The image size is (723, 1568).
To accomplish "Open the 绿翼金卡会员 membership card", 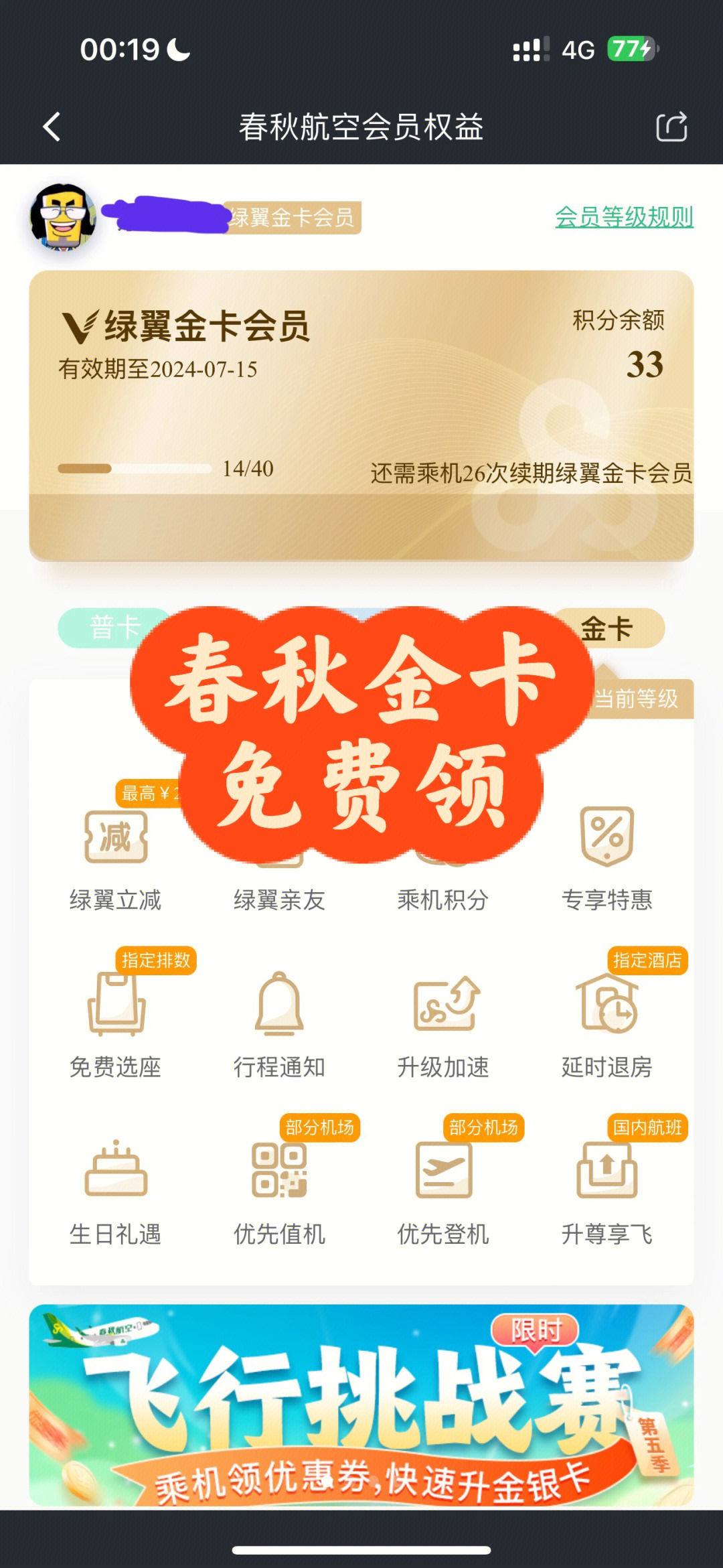I will point(361,415).
